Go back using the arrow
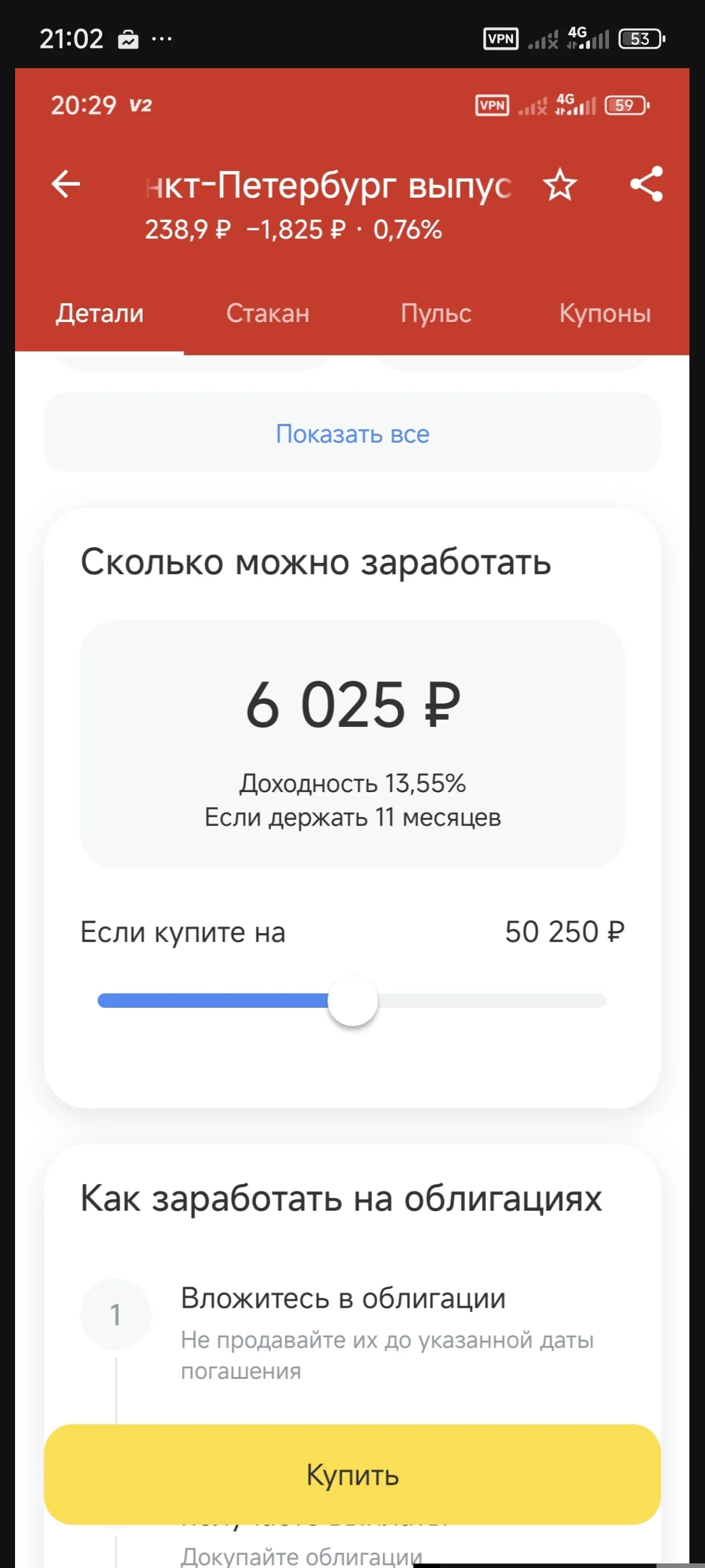 click(x=66, y=184)
